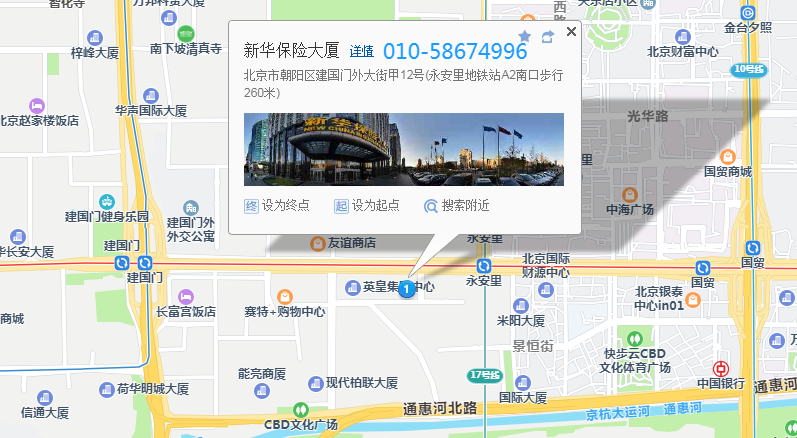This screenshot has width=797, height=438.
Task: Search nearby with 搜索附近
Action: (457, 205)
